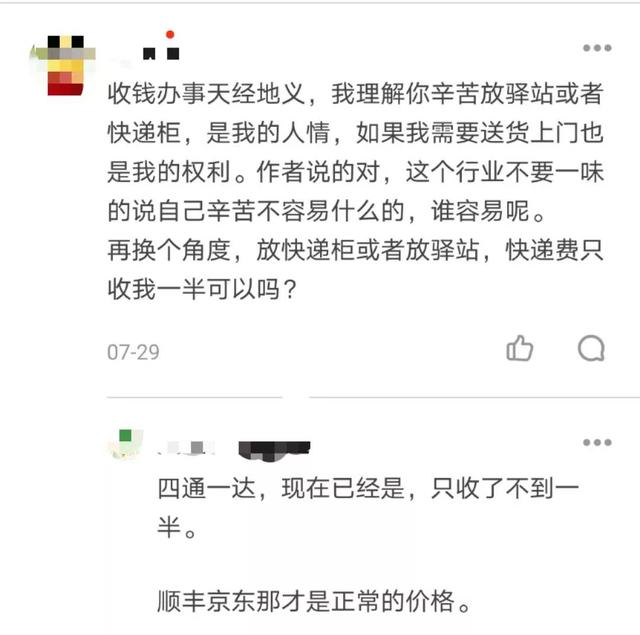This screenshot has width=640, height=635.
Task: Open more options for the top comment
Action: (597, 48)
